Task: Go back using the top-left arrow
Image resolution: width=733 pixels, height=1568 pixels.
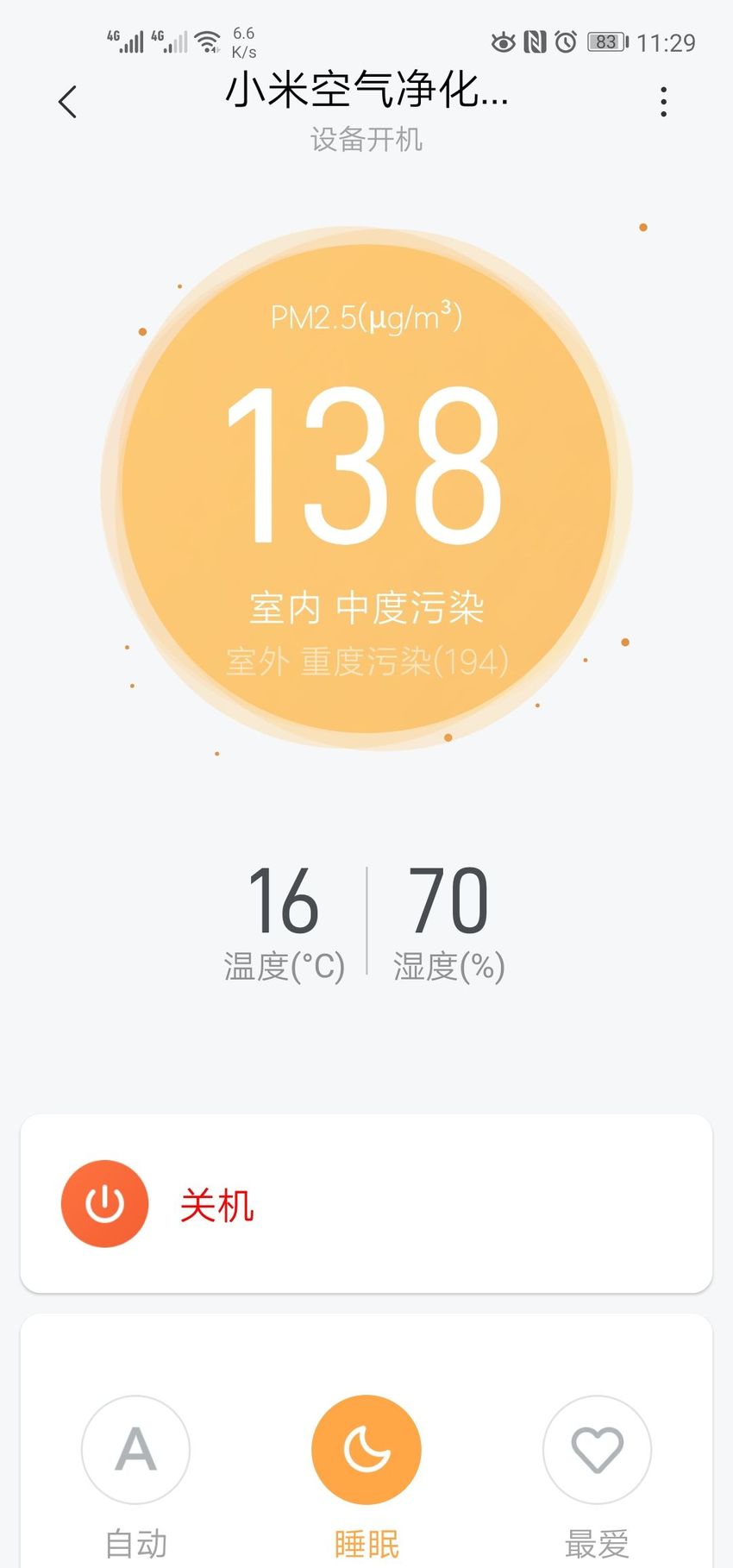Action: click(x=67, y=102)
